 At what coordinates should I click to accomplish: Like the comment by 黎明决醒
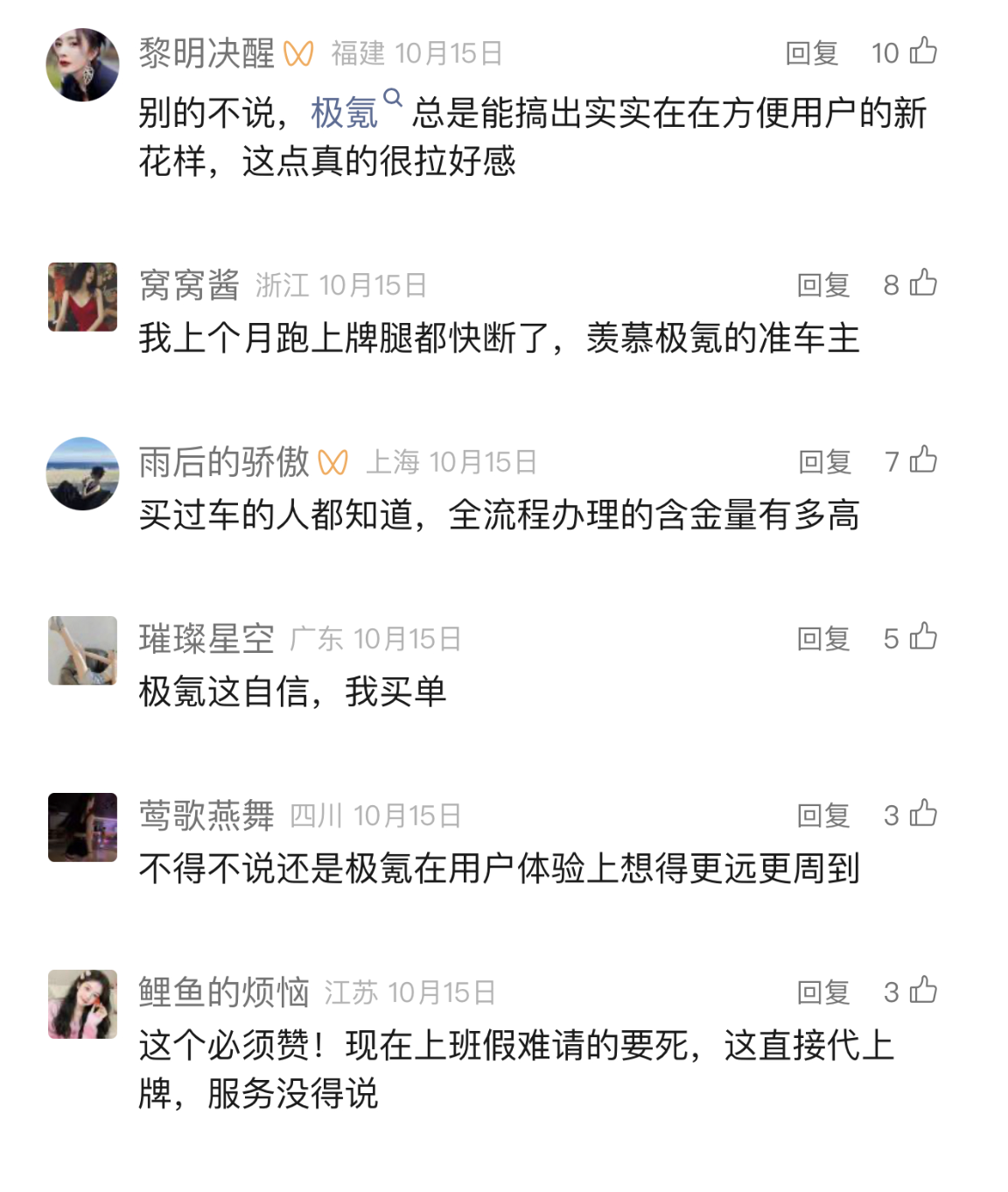coord(923,51)
